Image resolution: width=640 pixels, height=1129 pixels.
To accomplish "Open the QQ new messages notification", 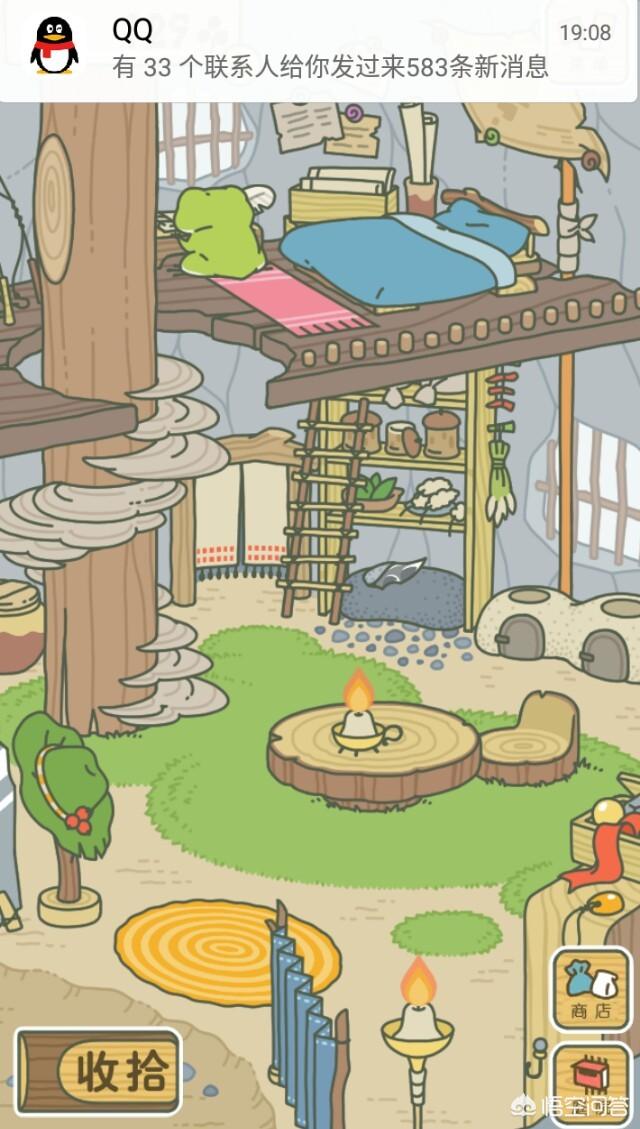I will click(320, 50).
